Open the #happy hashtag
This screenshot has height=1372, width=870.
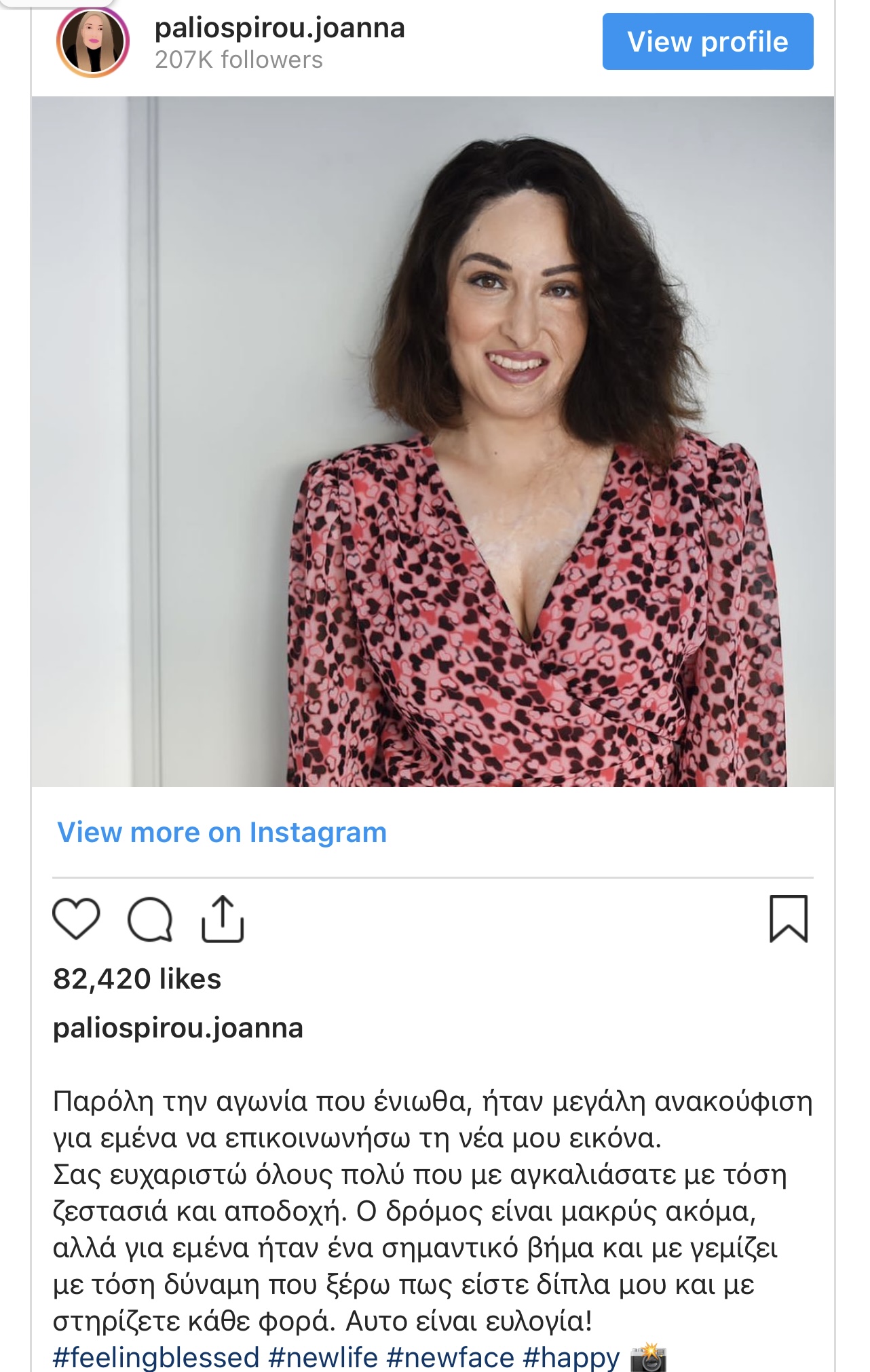(571, 1357)
